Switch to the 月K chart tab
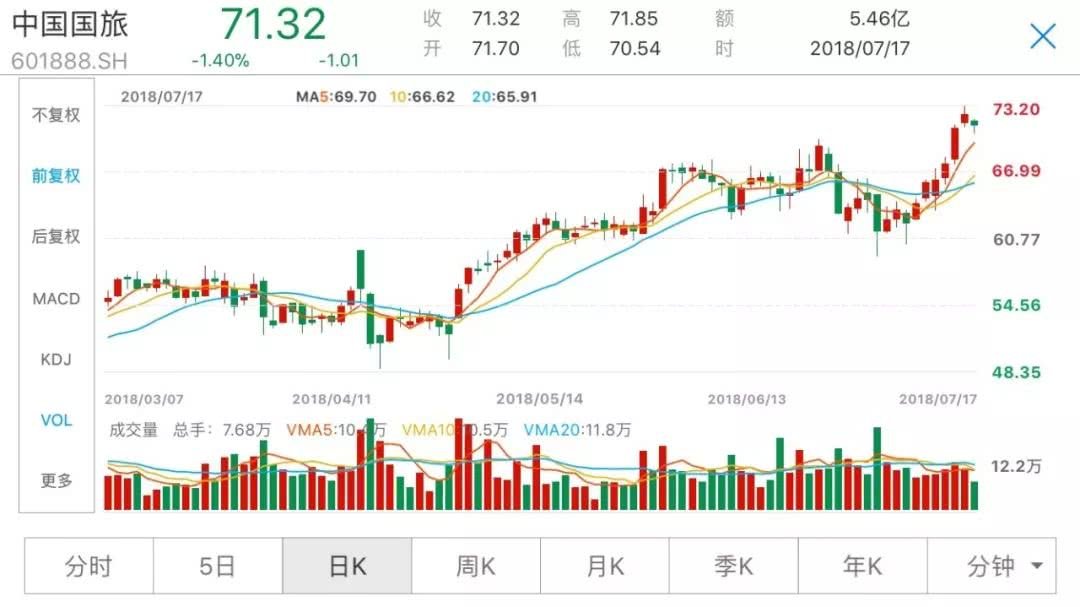 605,567
